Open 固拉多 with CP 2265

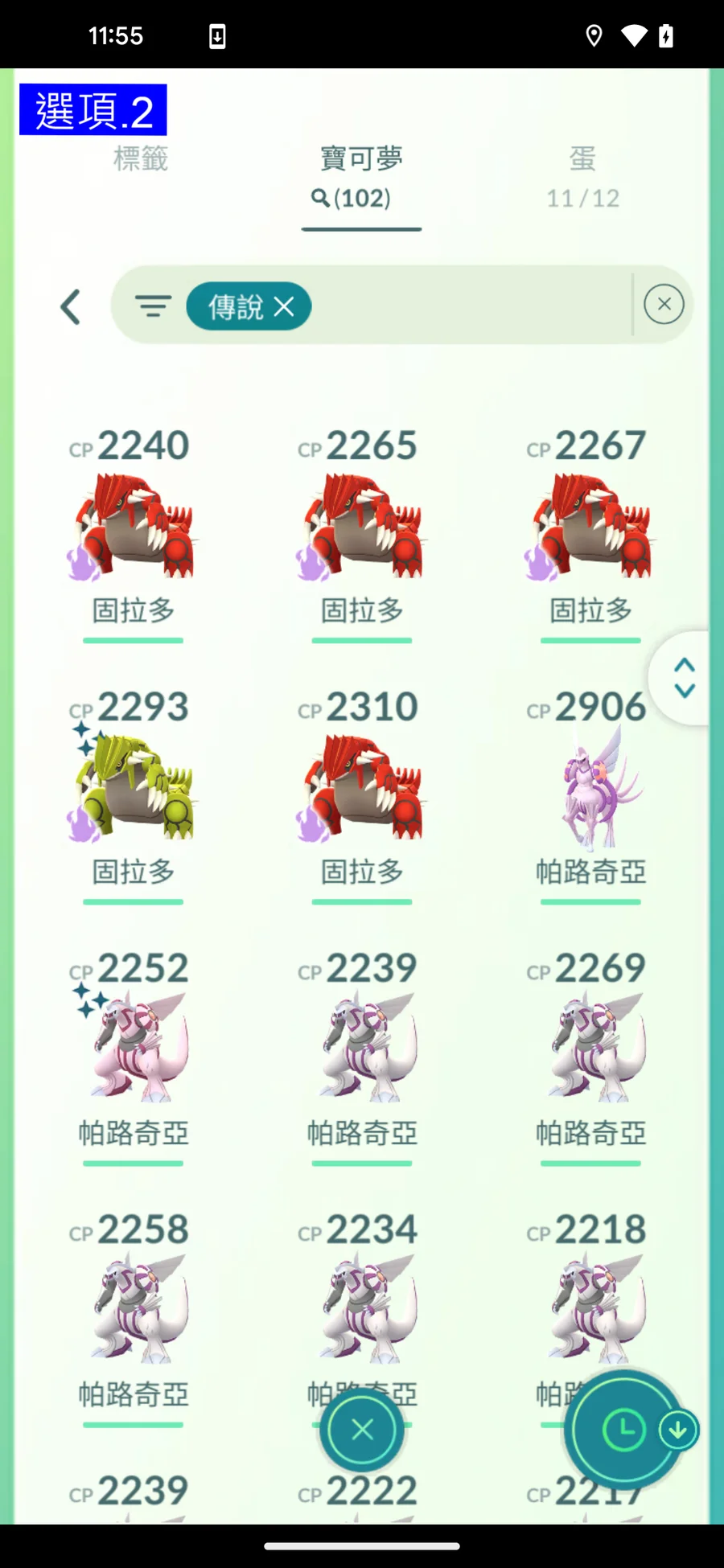tap(361, 531)
